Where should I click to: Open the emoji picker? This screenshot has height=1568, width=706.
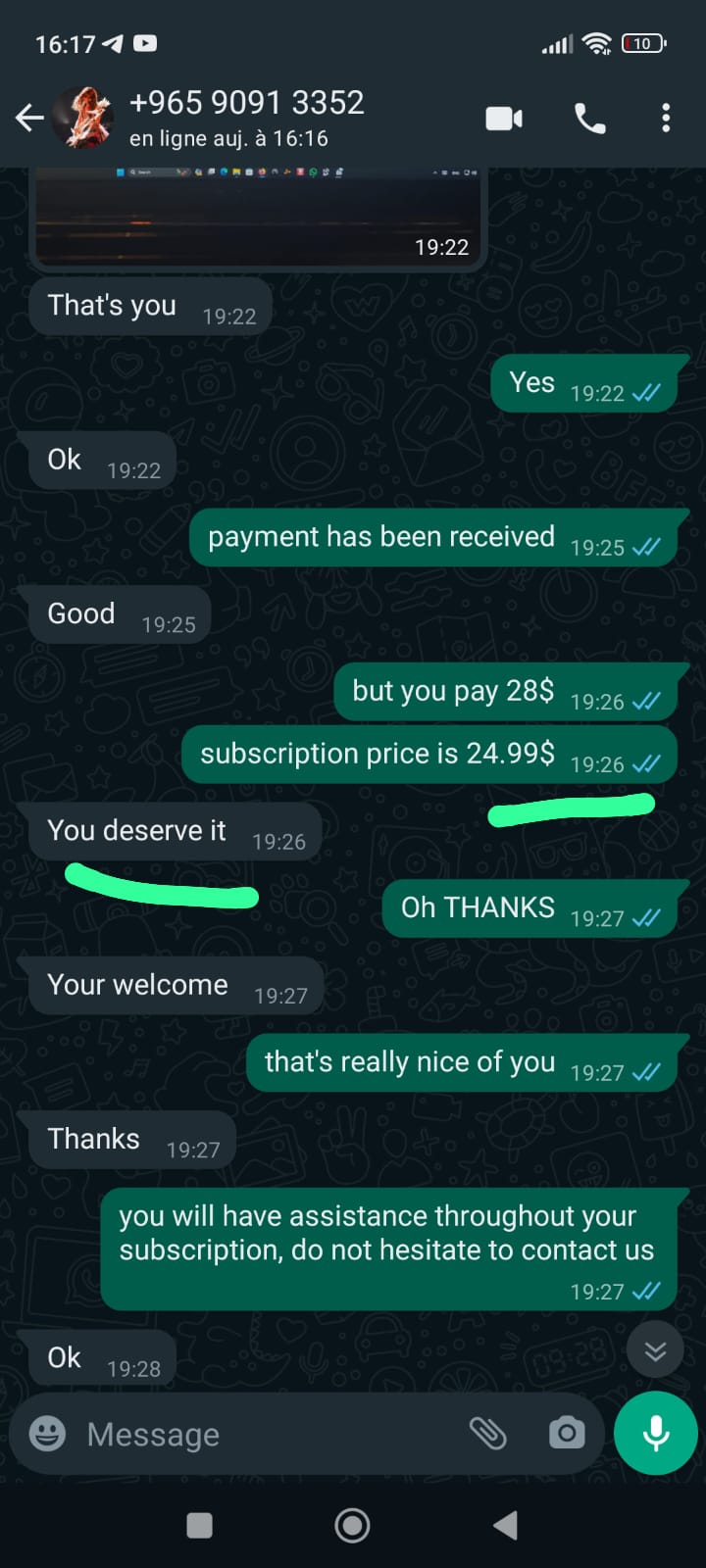click(x=47, y=1434)
